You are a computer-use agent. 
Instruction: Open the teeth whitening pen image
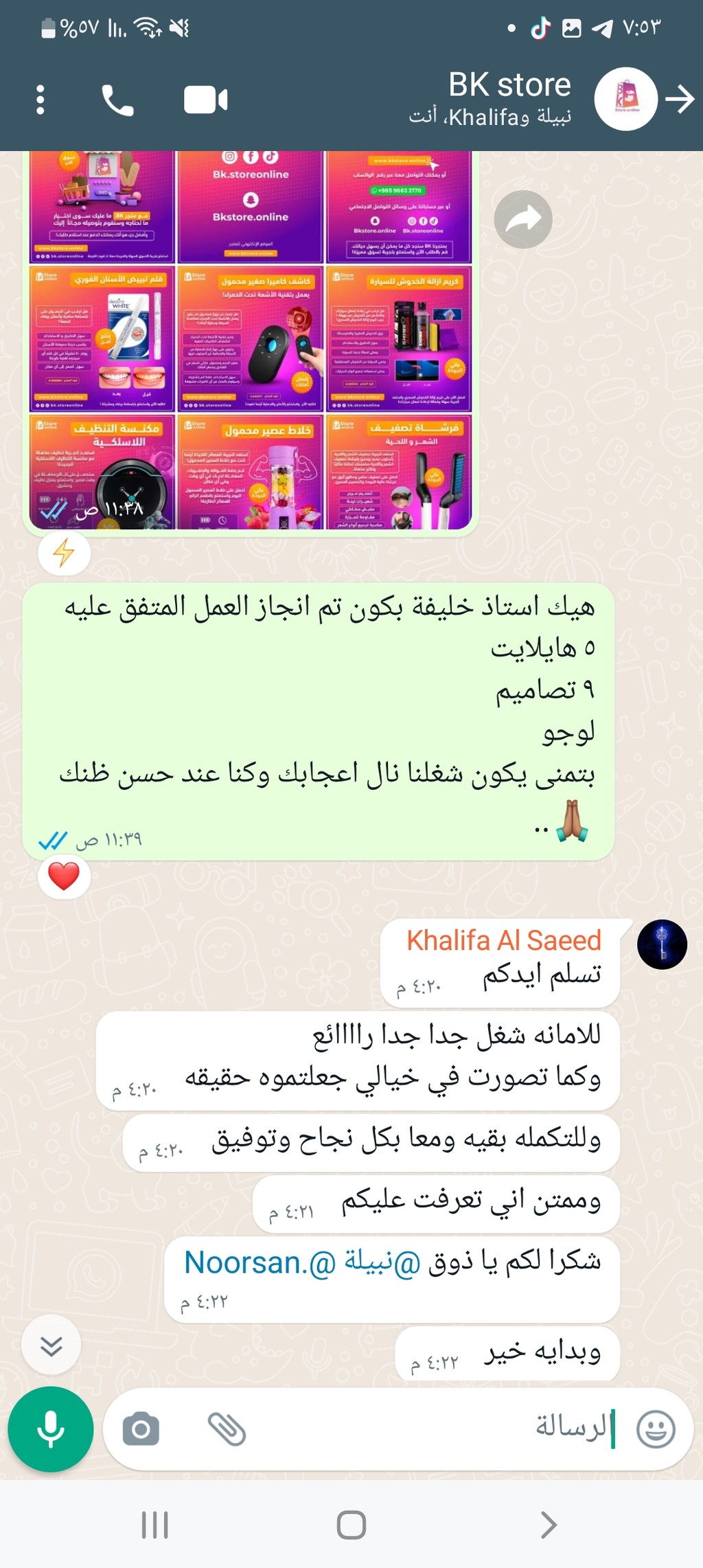pos(102,339)
